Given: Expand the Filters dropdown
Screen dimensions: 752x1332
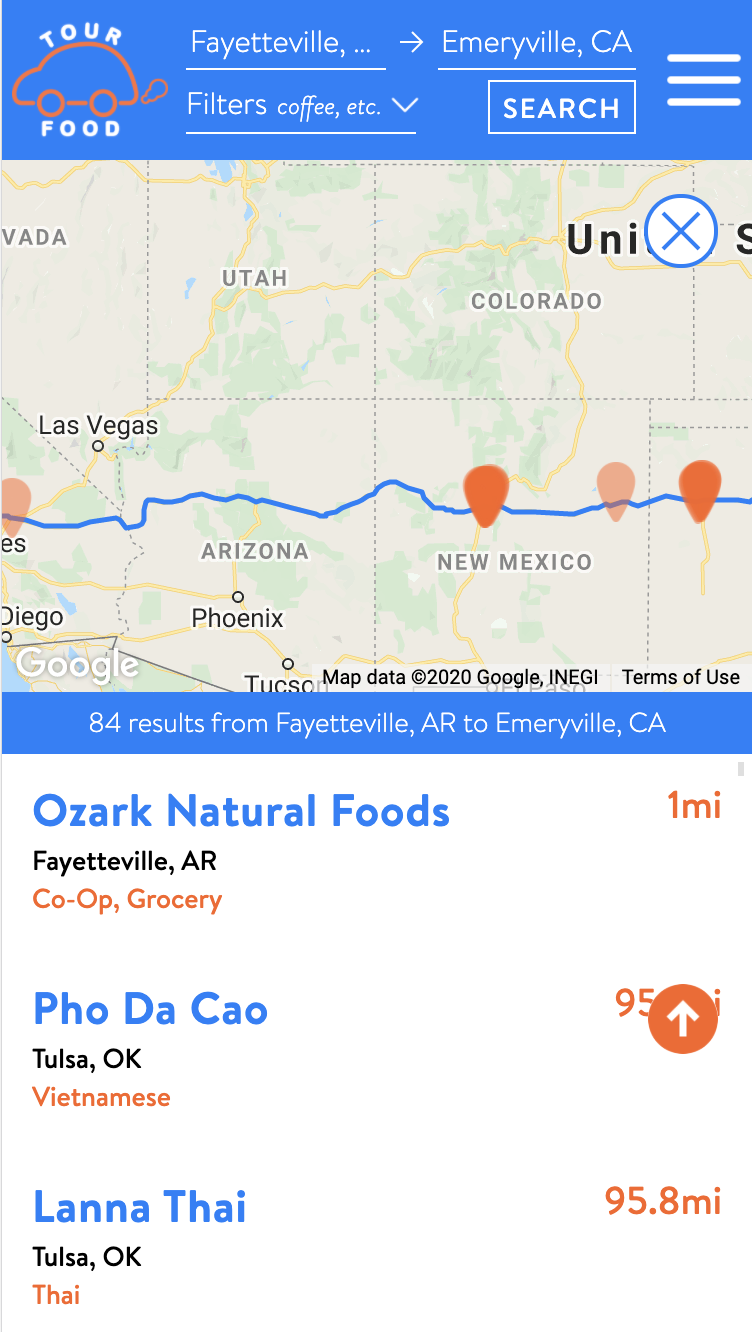Looking at the screenshot, I should 302,106.
